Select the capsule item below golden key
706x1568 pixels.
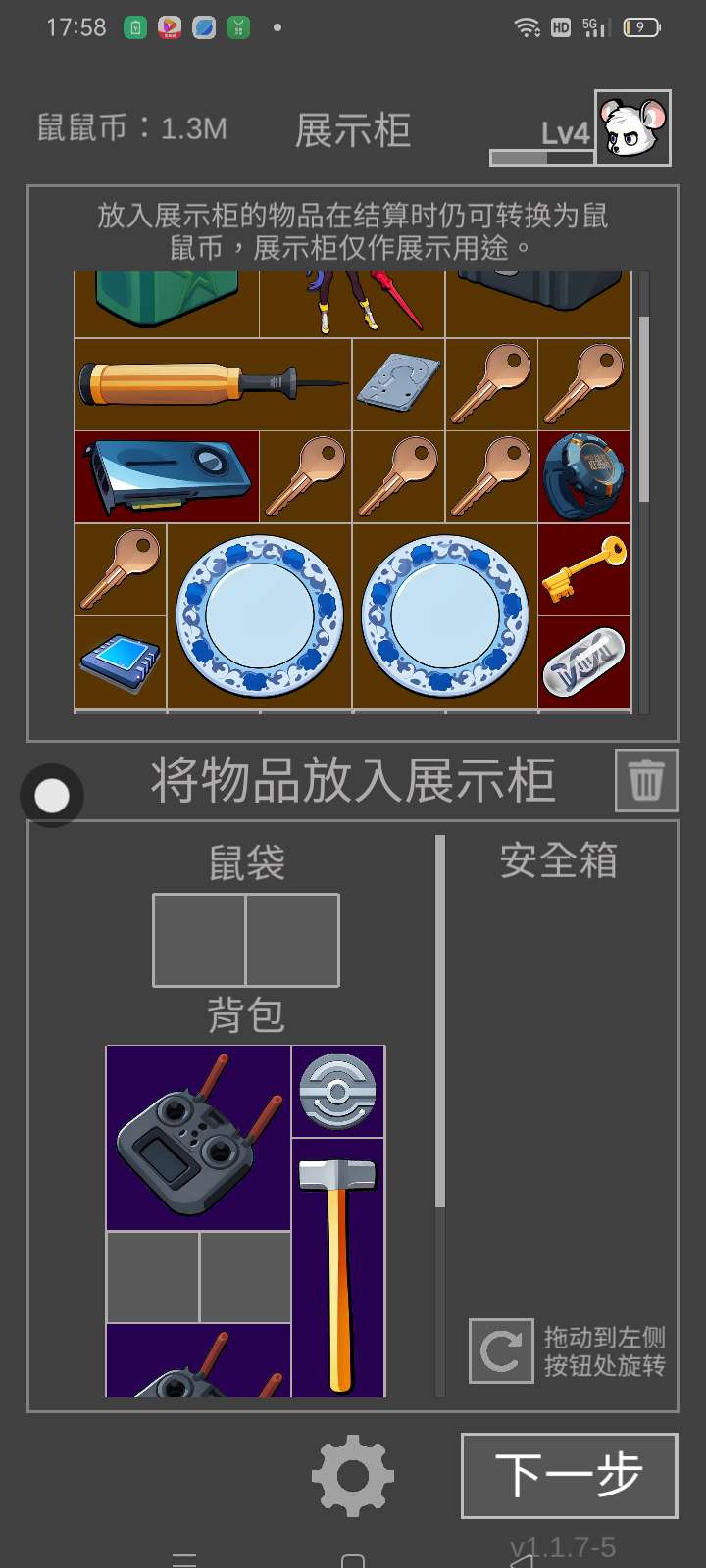(584, 661)
